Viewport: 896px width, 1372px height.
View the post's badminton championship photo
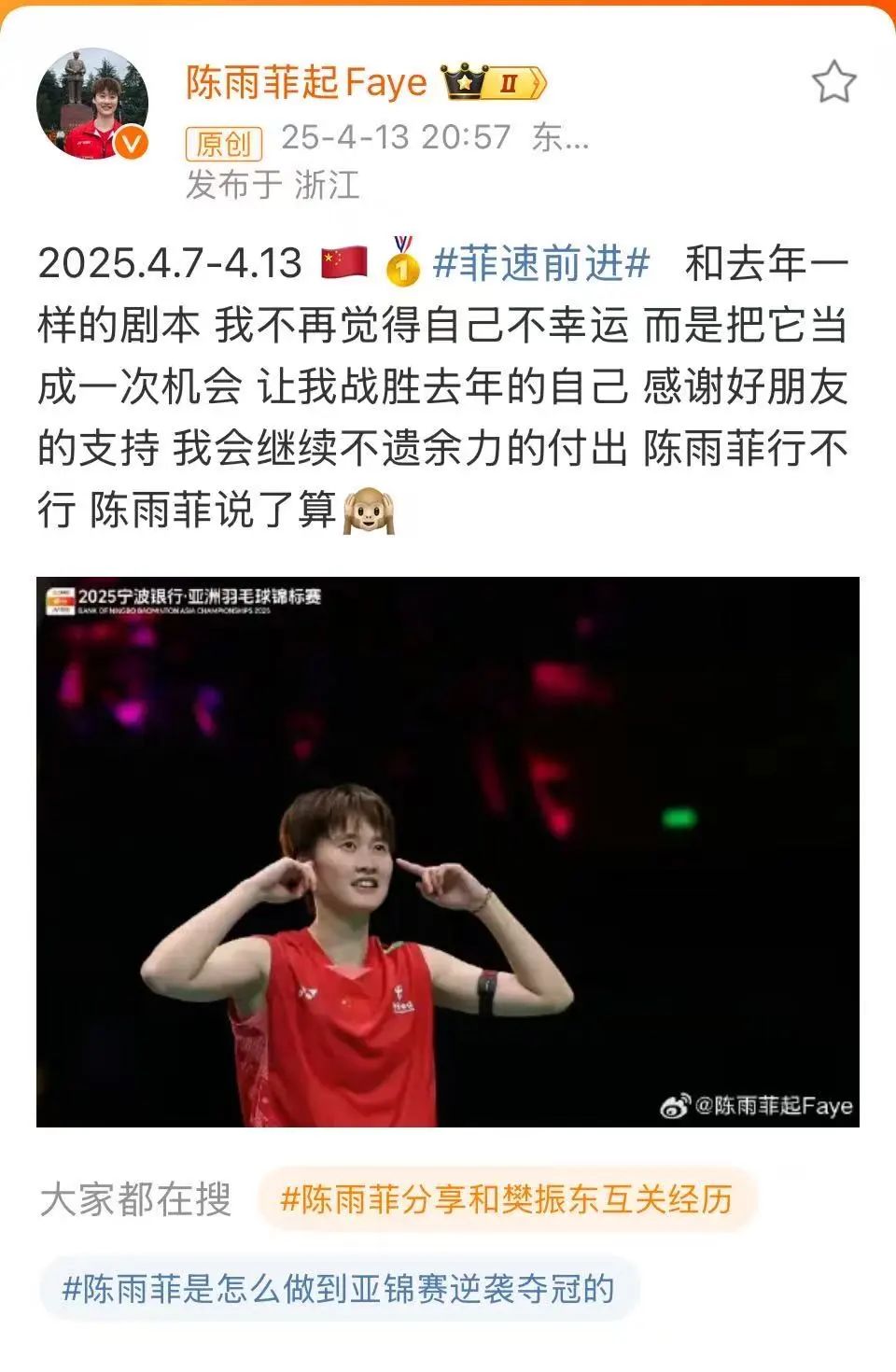click(x=448, y=851)
